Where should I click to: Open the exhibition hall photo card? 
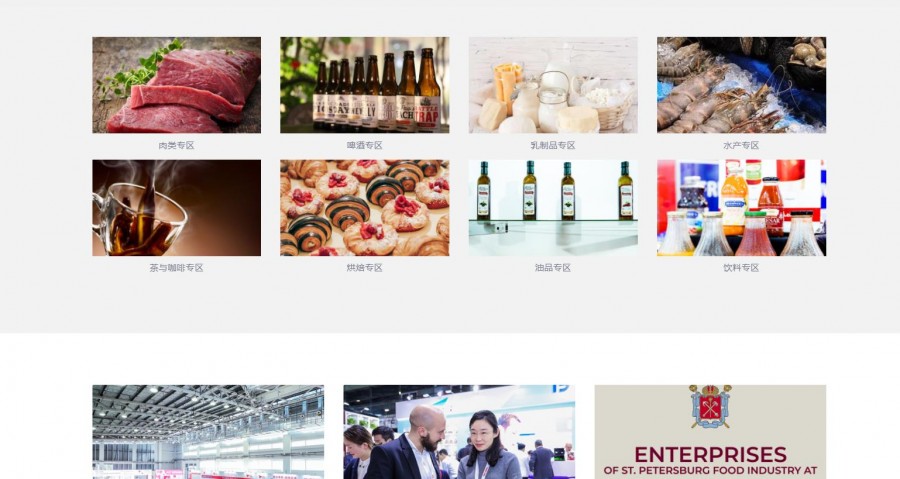click(208, 432)
